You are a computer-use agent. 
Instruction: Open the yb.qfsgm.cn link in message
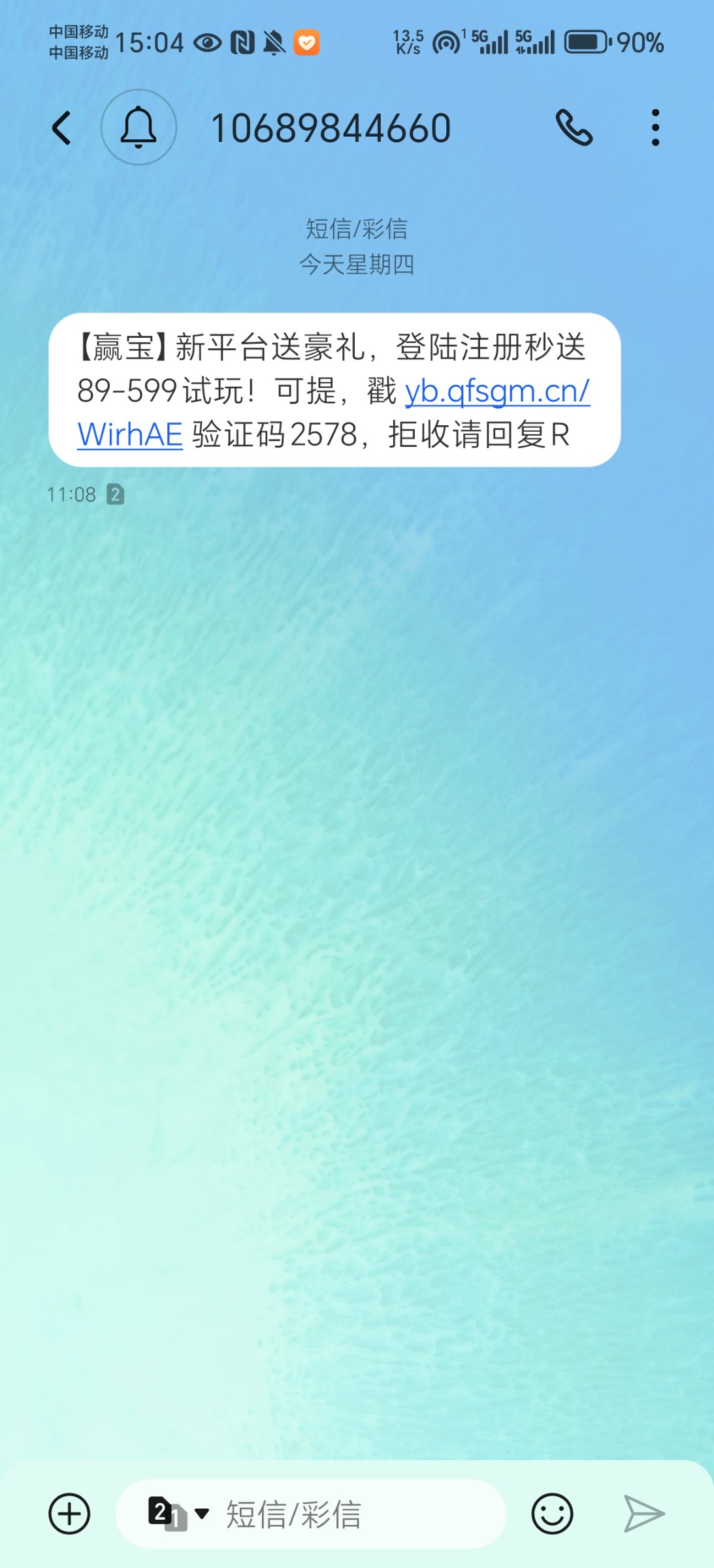pos(496,392)
